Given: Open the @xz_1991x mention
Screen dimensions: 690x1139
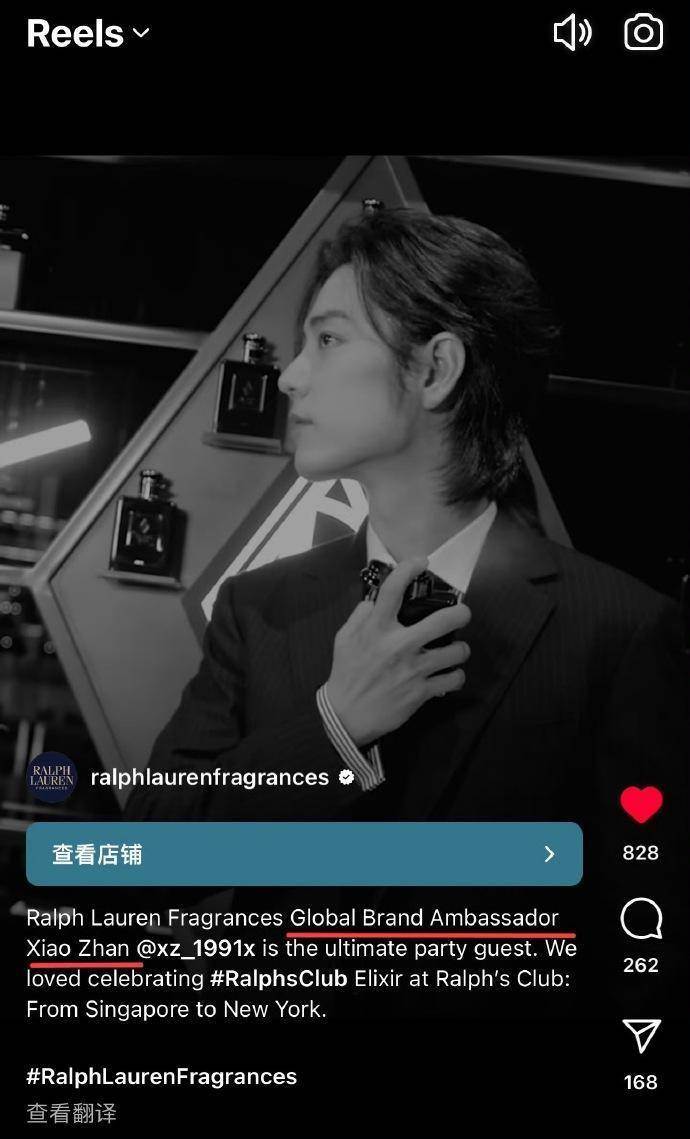Looking at the screenshot, I should tap(196, 948).
